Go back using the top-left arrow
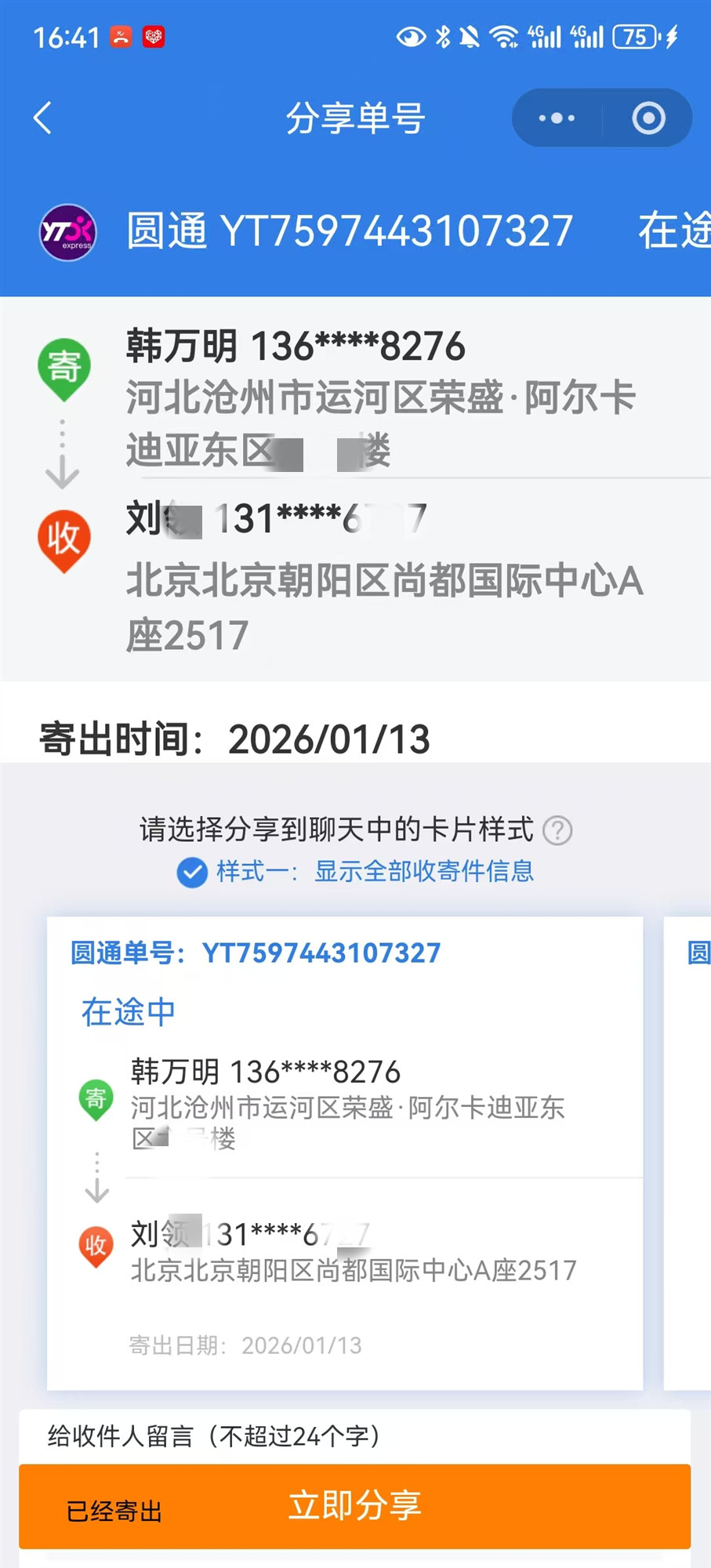This screenshot has height=1568, width=711. [44, 118]
